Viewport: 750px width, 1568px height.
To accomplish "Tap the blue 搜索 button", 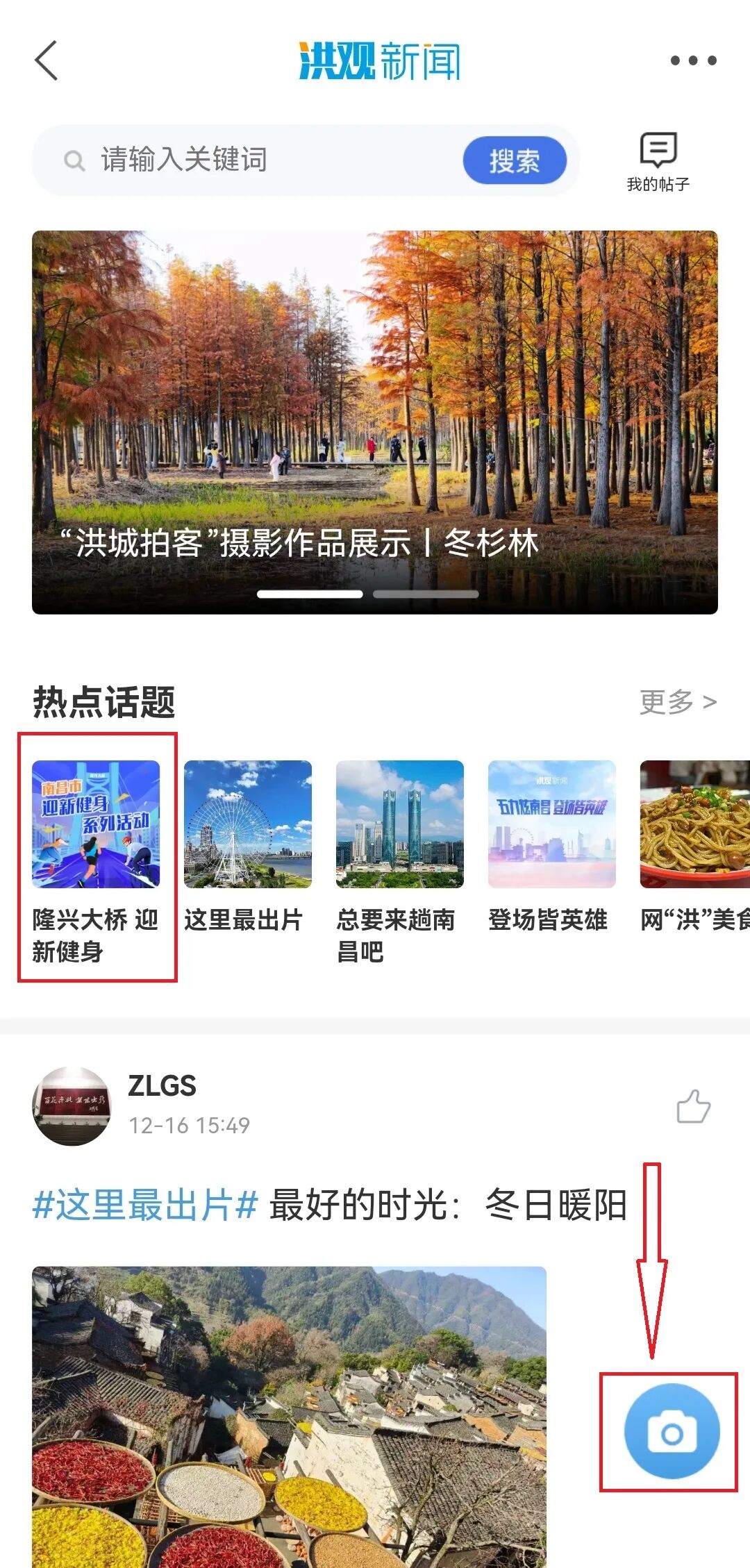I will 515,160.
